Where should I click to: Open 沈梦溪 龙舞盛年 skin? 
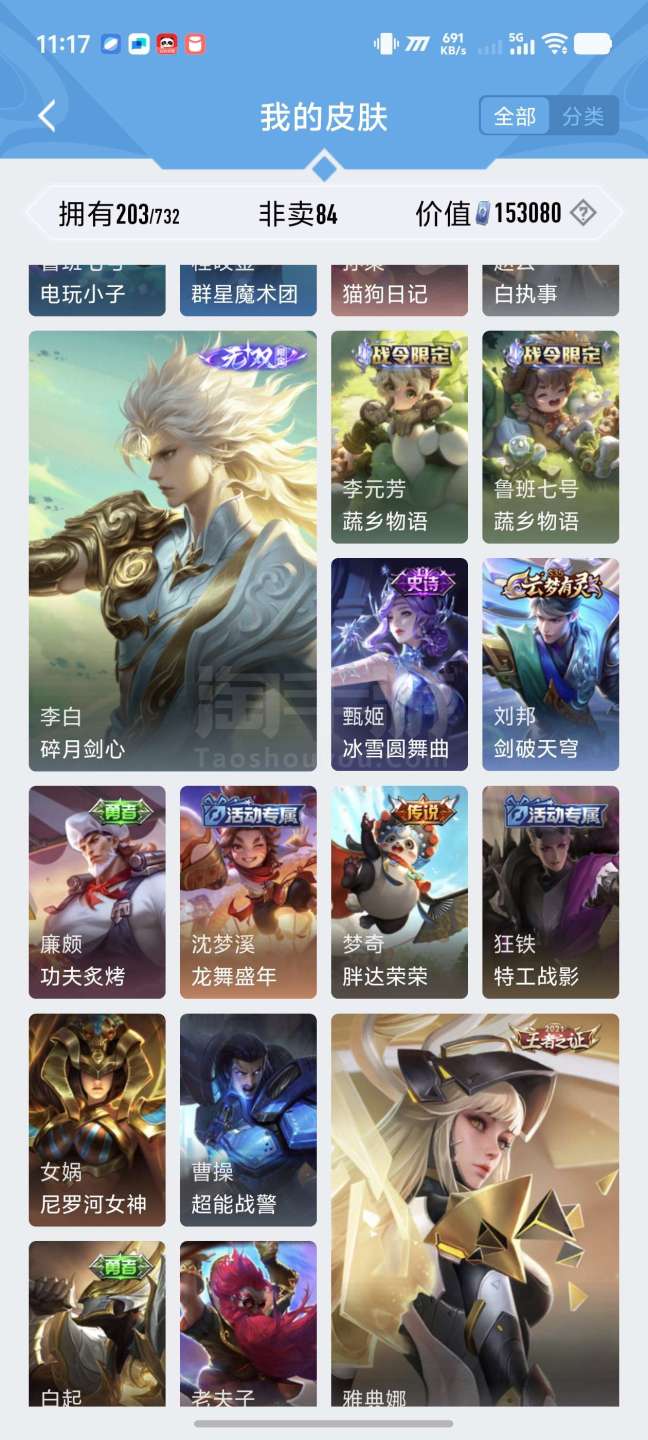click(x=248, y=892)
